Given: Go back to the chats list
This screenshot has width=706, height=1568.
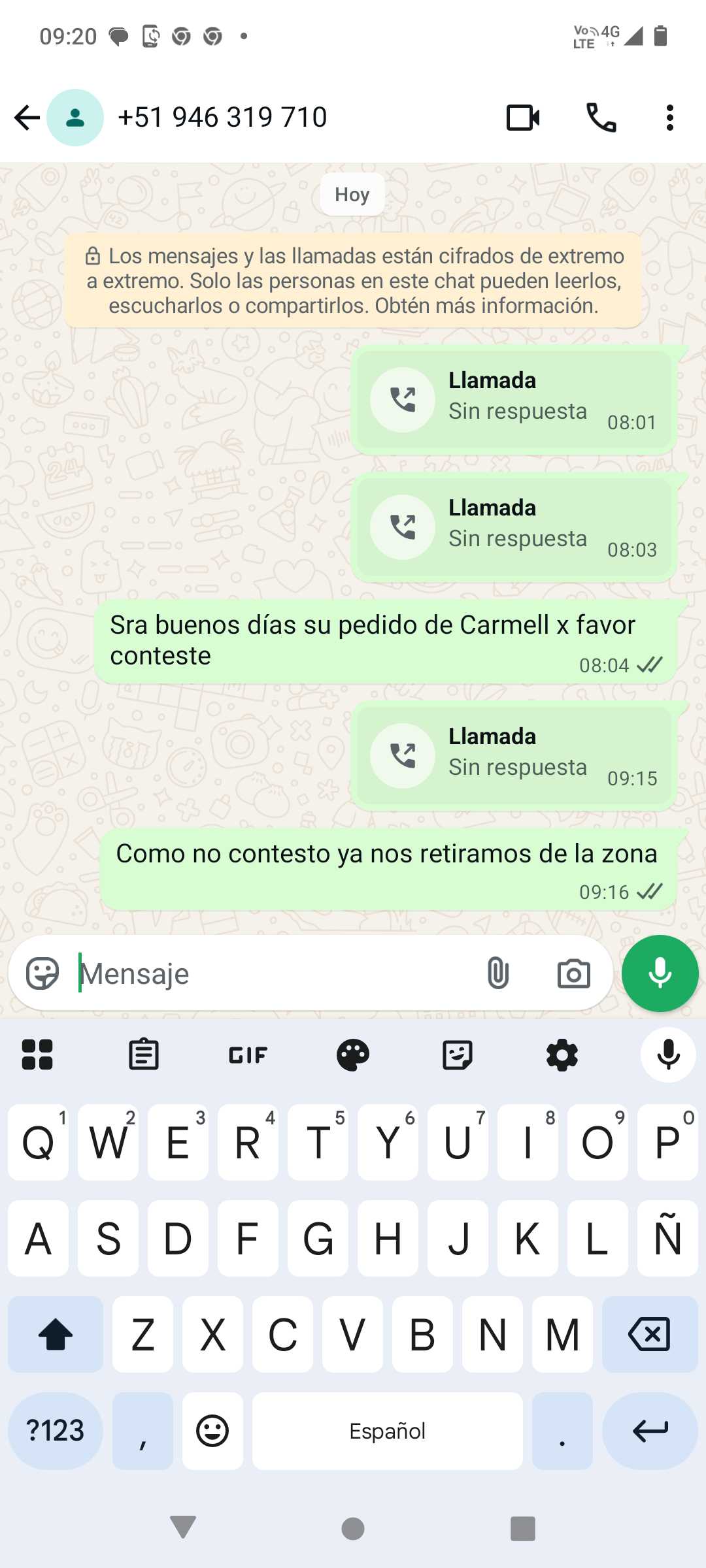Looking at the screenshot, I should click(x=27, y=118).
